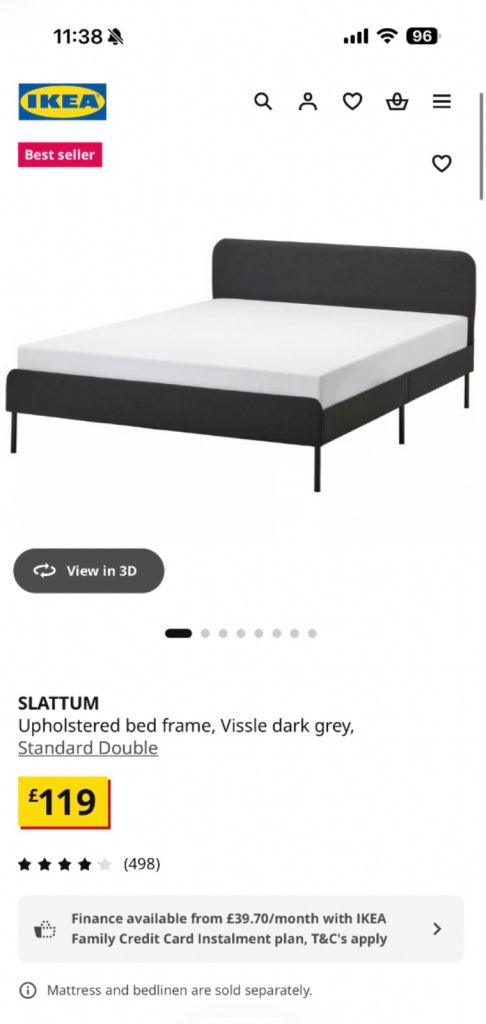This screenshot has height=1024, width=486.
Task: Open the Standard Double size link
Action: [x=88, y=748]
